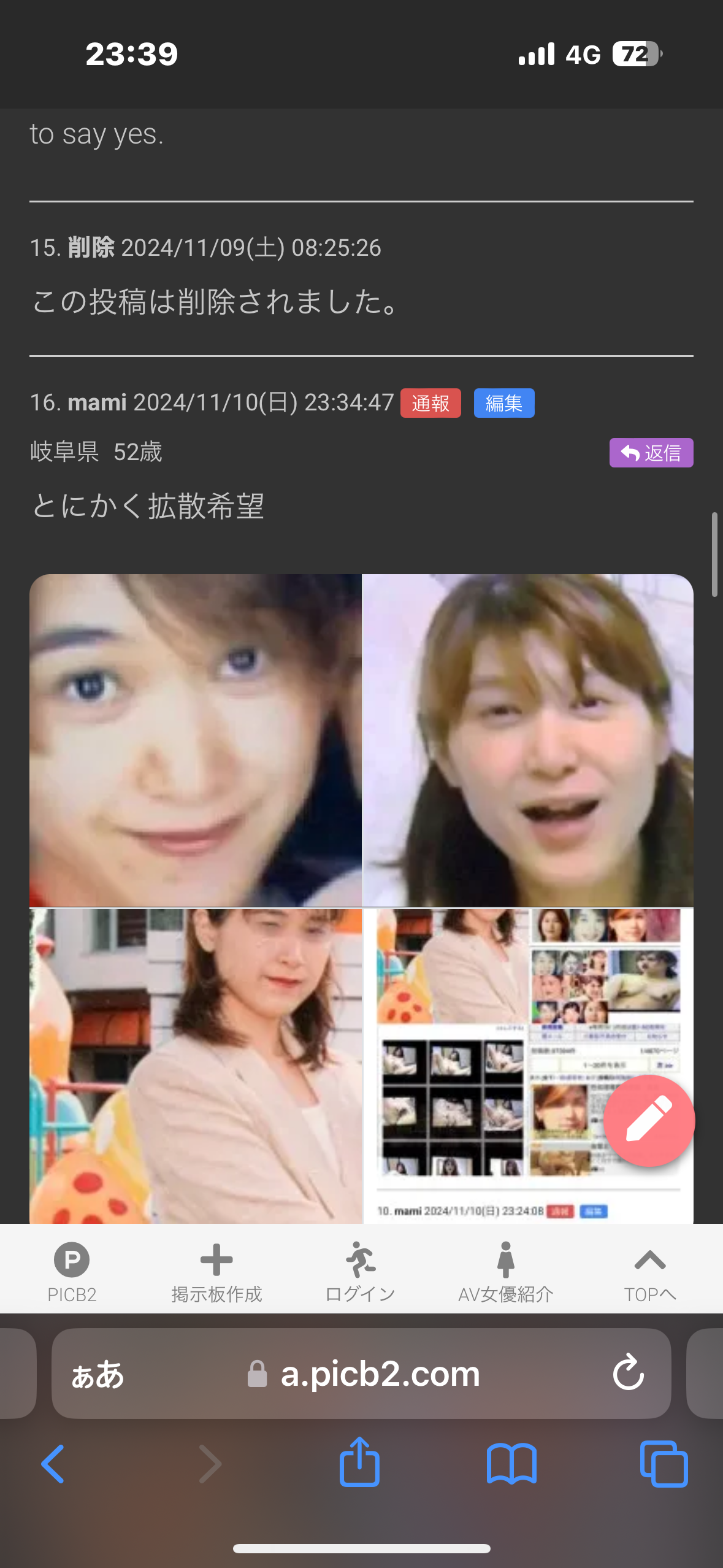Report post 16 via the 通報 button
723x1568 pixels.
430,403
